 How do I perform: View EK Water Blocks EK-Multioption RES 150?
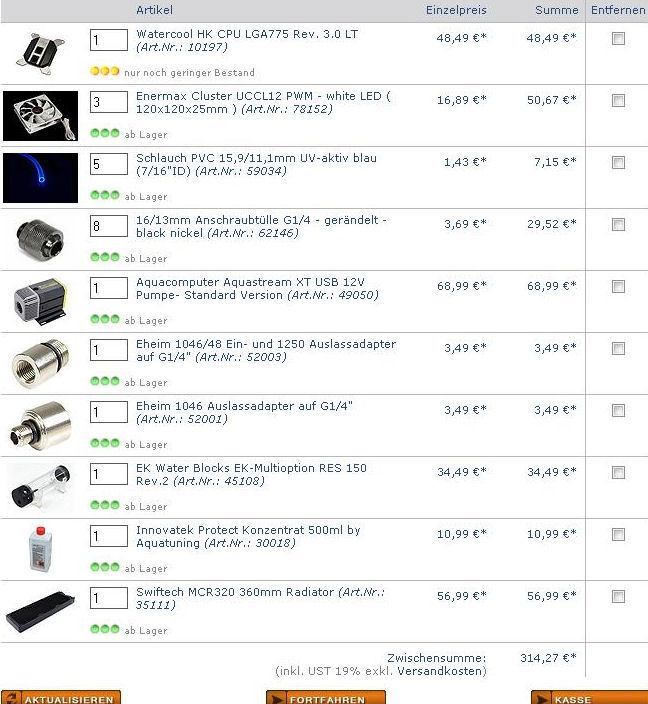[x=251, y=468]
